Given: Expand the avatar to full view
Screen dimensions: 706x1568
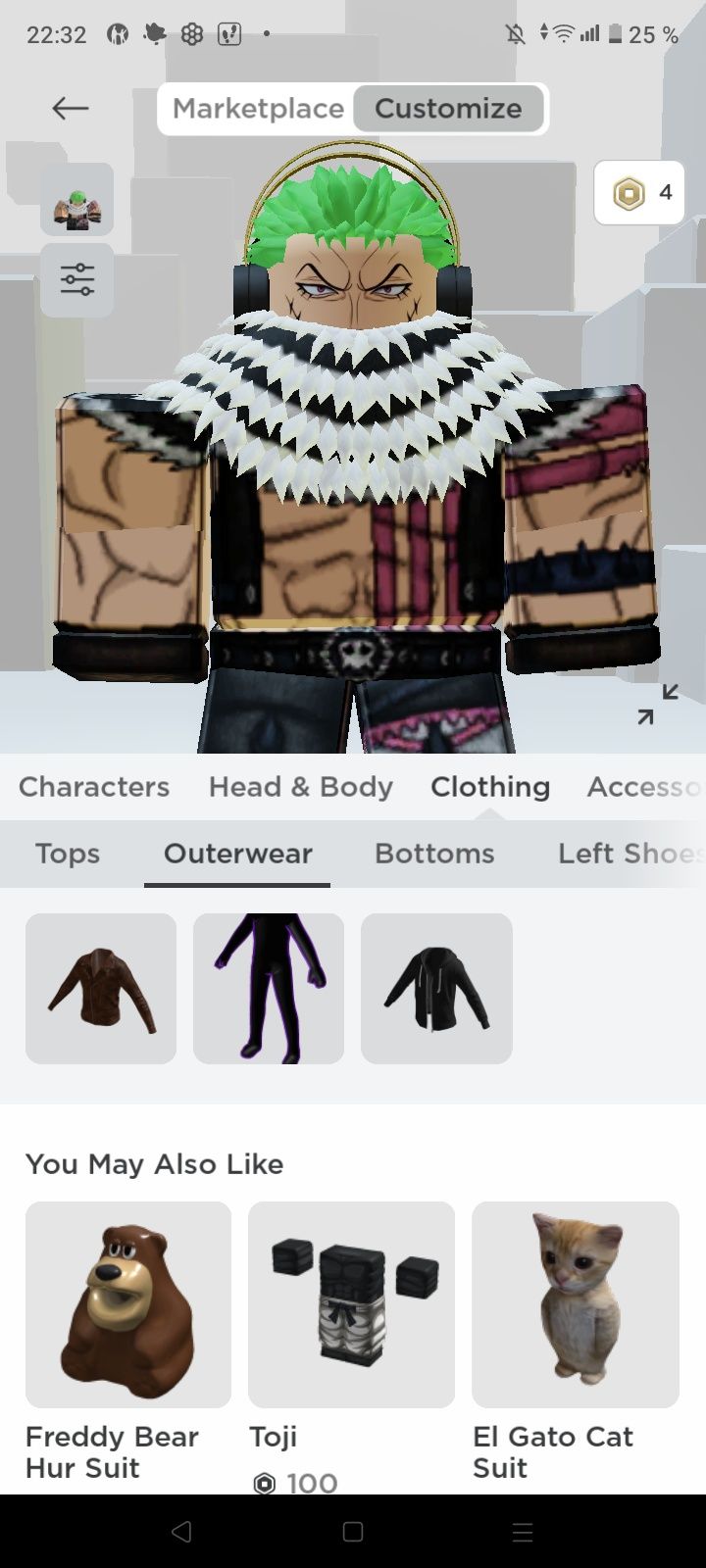Looking at the screenshot, I should click(657, 705).
